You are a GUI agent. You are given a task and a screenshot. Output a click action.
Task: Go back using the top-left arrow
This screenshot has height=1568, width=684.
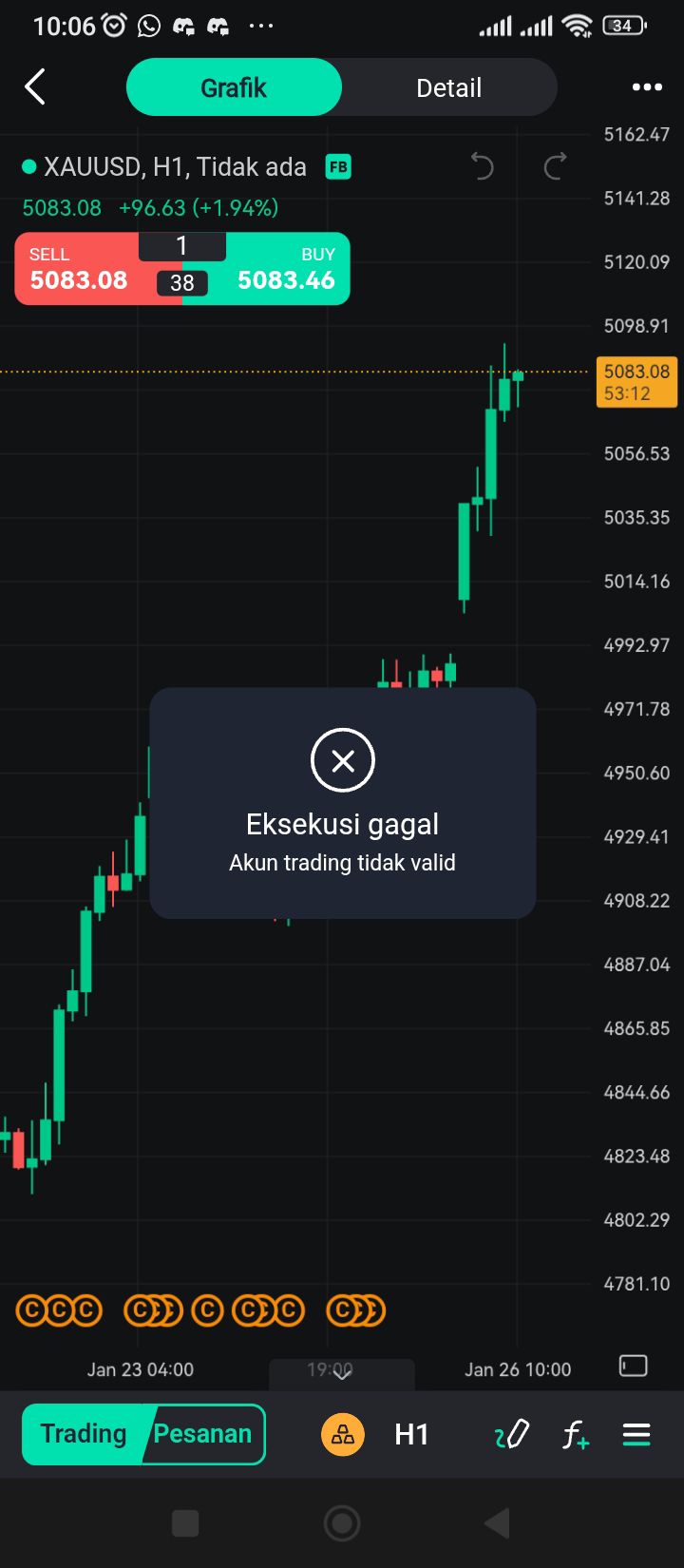tap(35, 87)
